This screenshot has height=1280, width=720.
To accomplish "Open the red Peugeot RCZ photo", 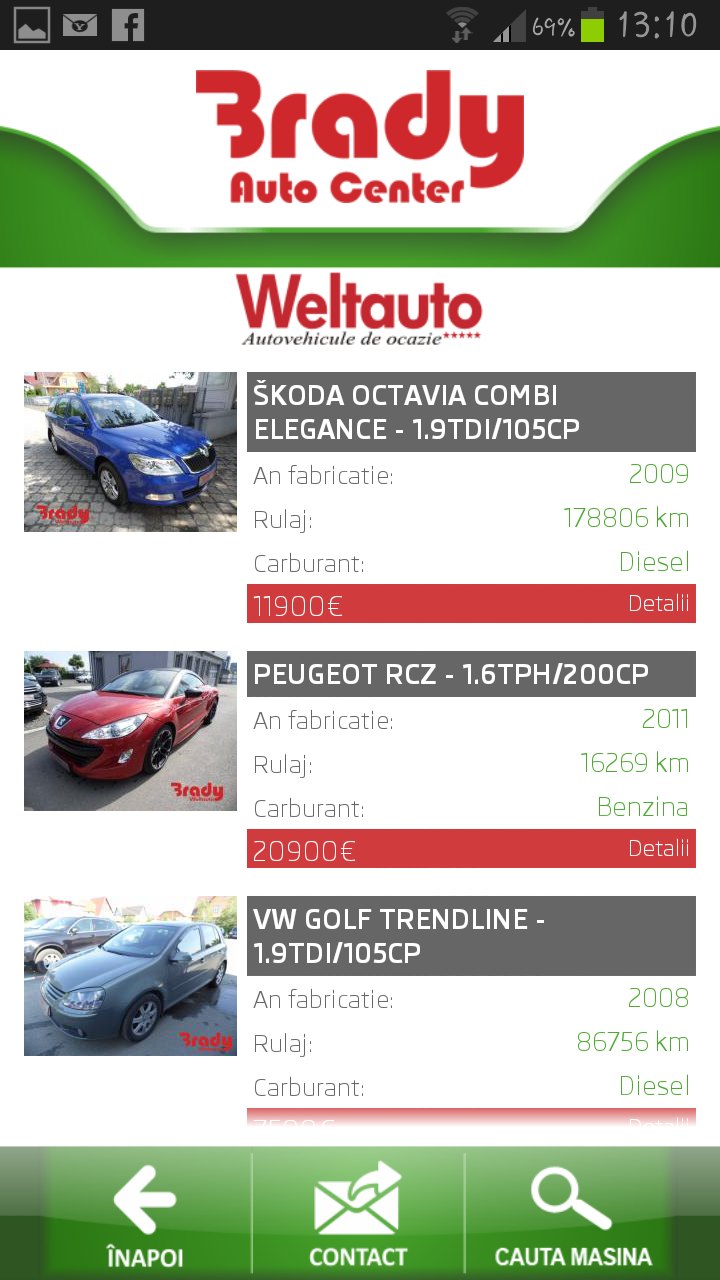I will 130,731.
